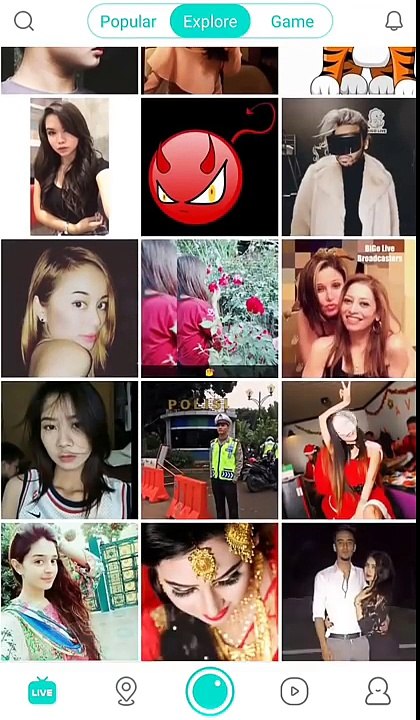Switch to the Popular tab
The image size is (420, 720).
[128, 21]
